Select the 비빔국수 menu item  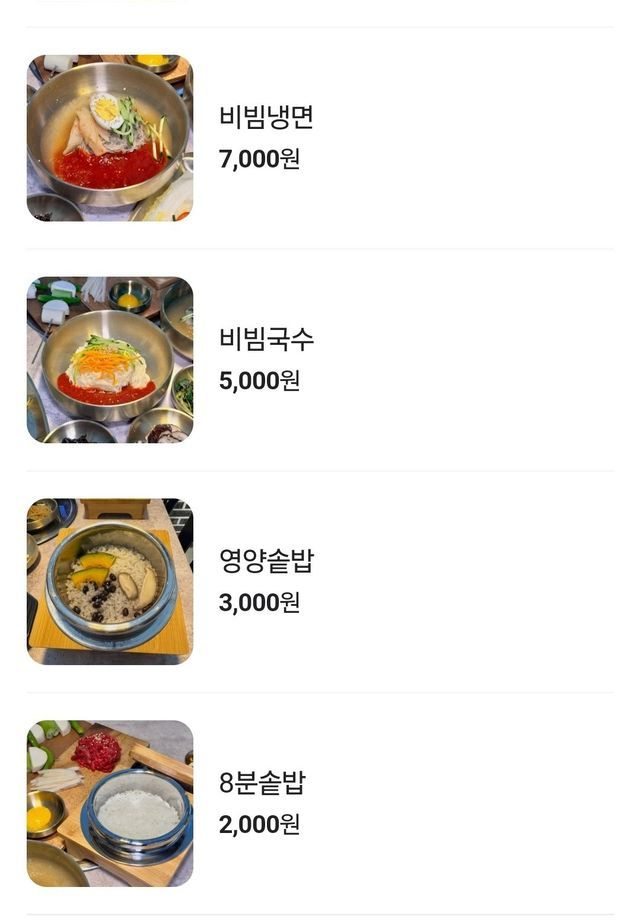click(x=266, y=340)
